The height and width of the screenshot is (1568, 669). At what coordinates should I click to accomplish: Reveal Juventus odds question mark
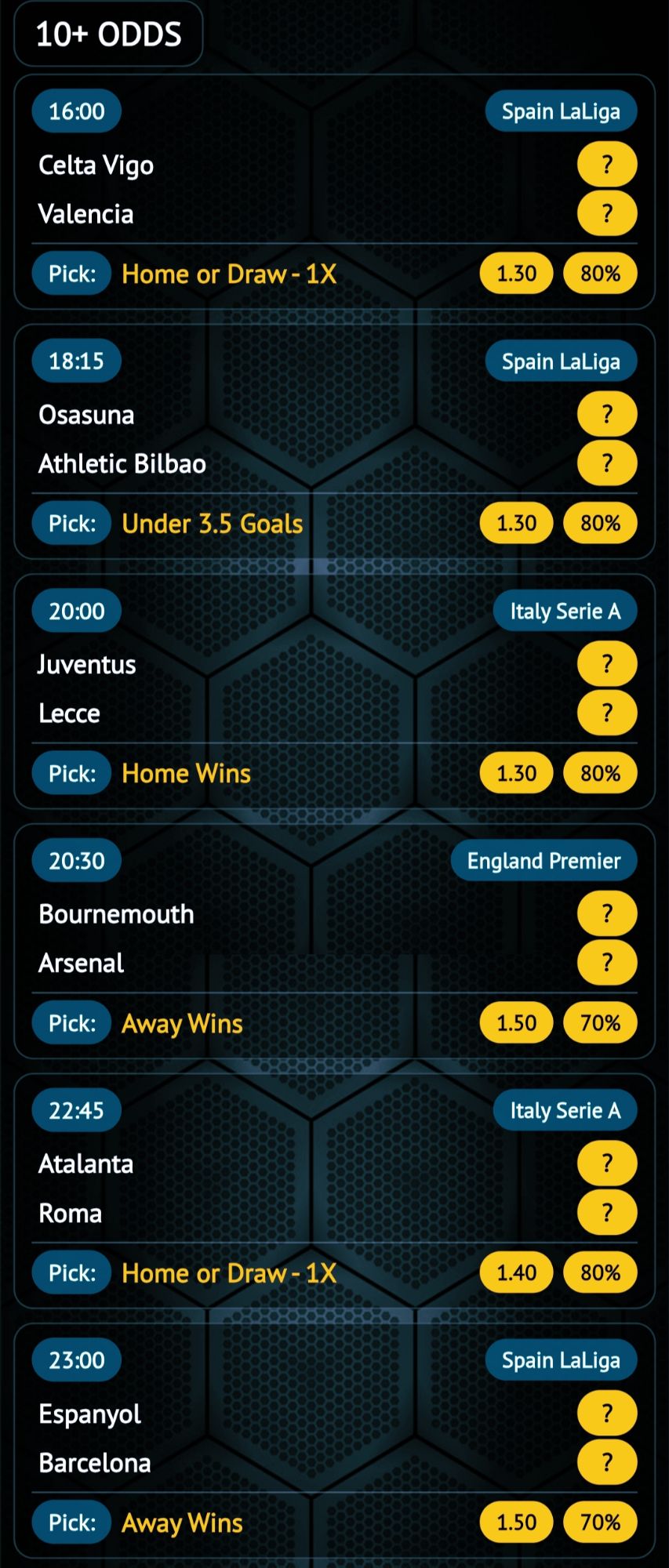click(606, 663)
